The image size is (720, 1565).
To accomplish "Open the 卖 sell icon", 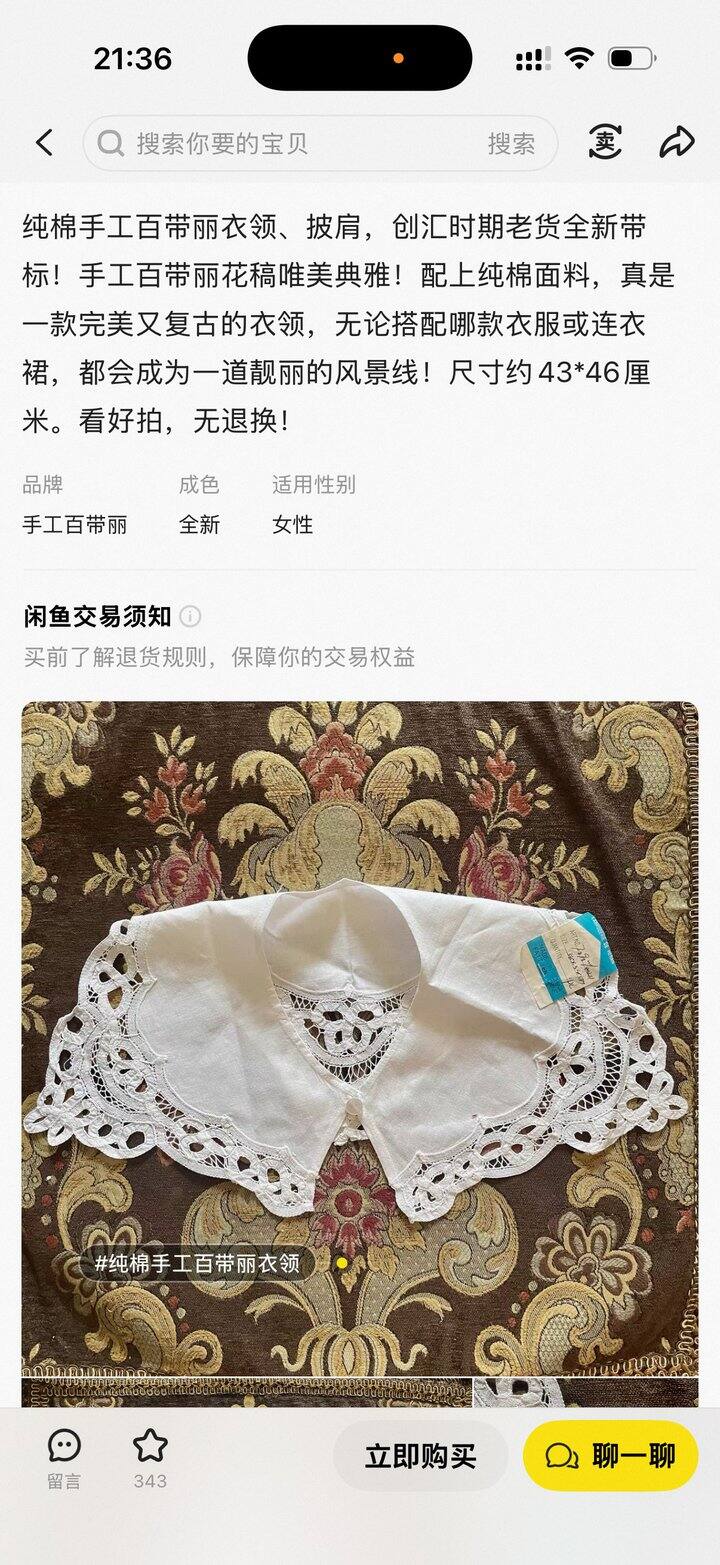I will coord(604,142).
